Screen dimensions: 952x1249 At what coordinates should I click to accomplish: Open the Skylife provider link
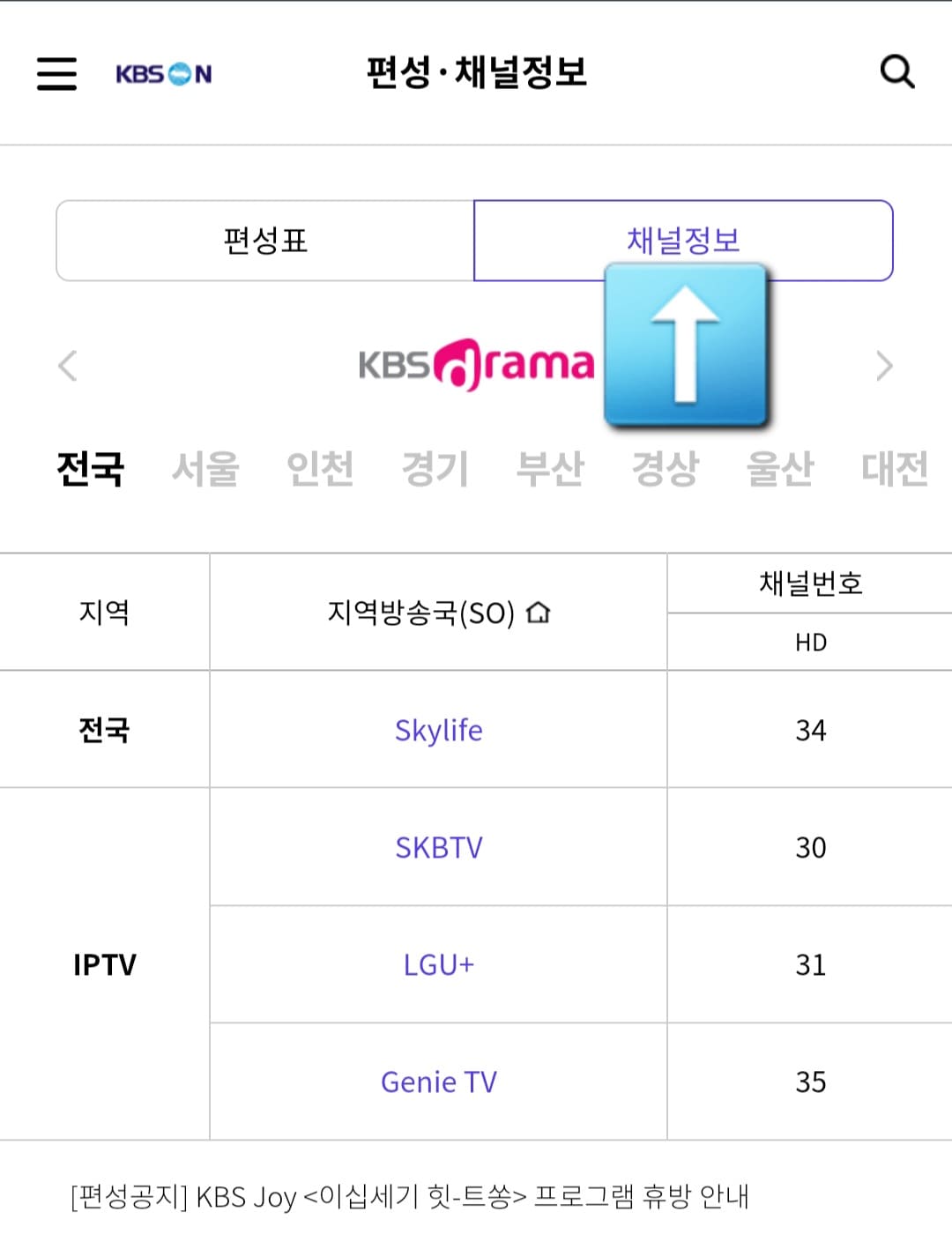pyautogui.click(x=438, y=730)
